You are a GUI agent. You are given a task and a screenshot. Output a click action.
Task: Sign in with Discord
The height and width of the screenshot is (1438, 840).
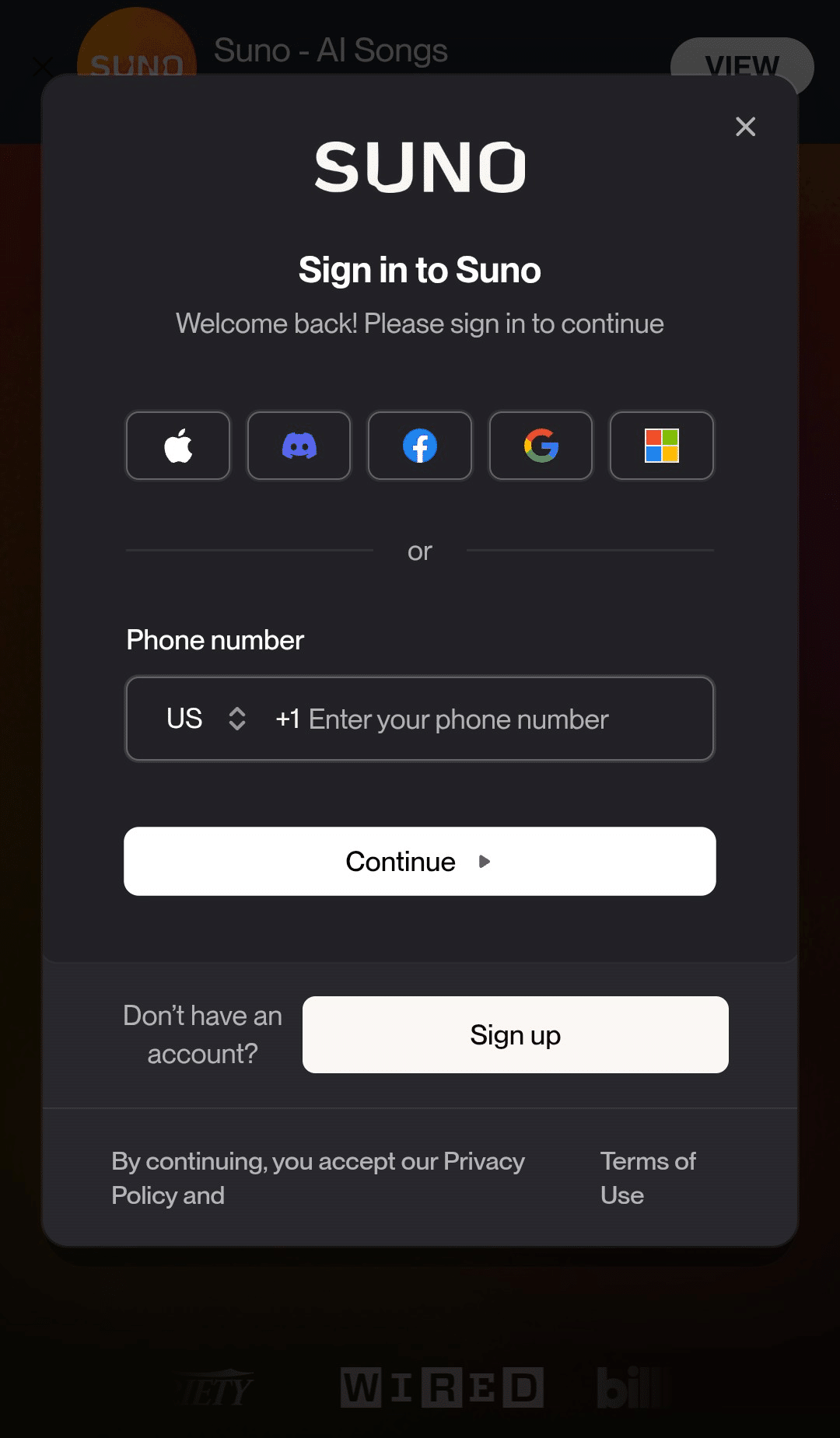point(299,446)
